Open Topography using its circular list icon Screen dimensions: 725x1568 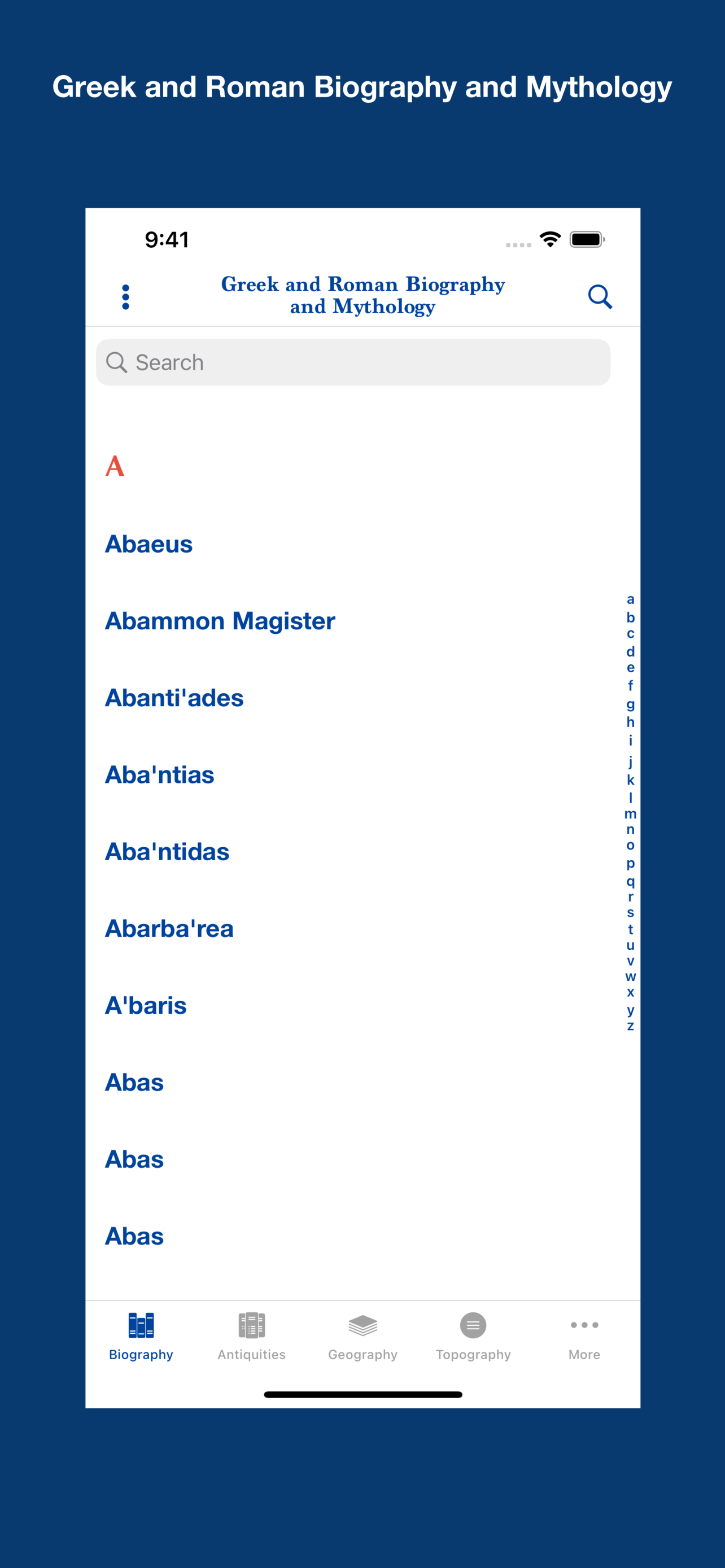(473, 1325)
